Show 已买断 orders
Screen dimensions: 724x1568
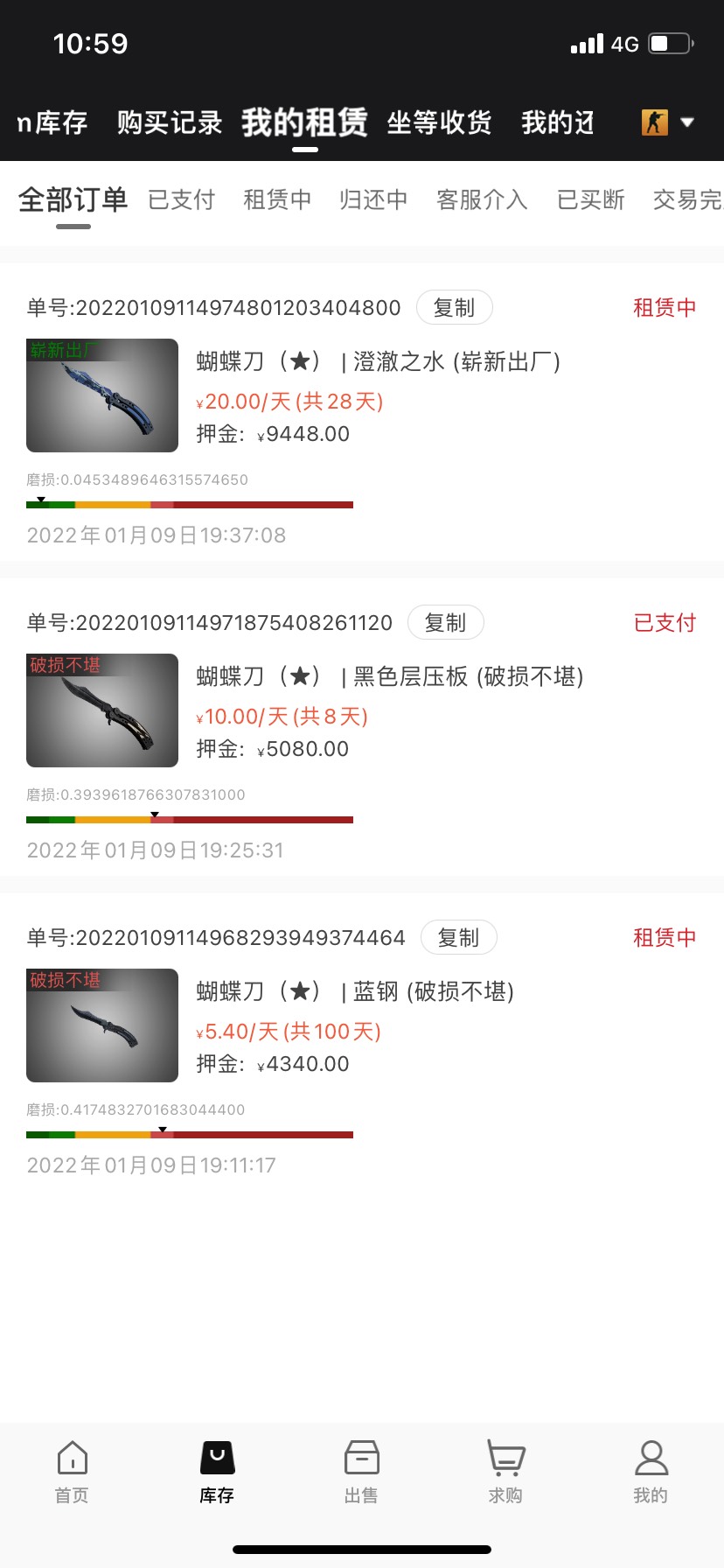(x=591, y=199)
